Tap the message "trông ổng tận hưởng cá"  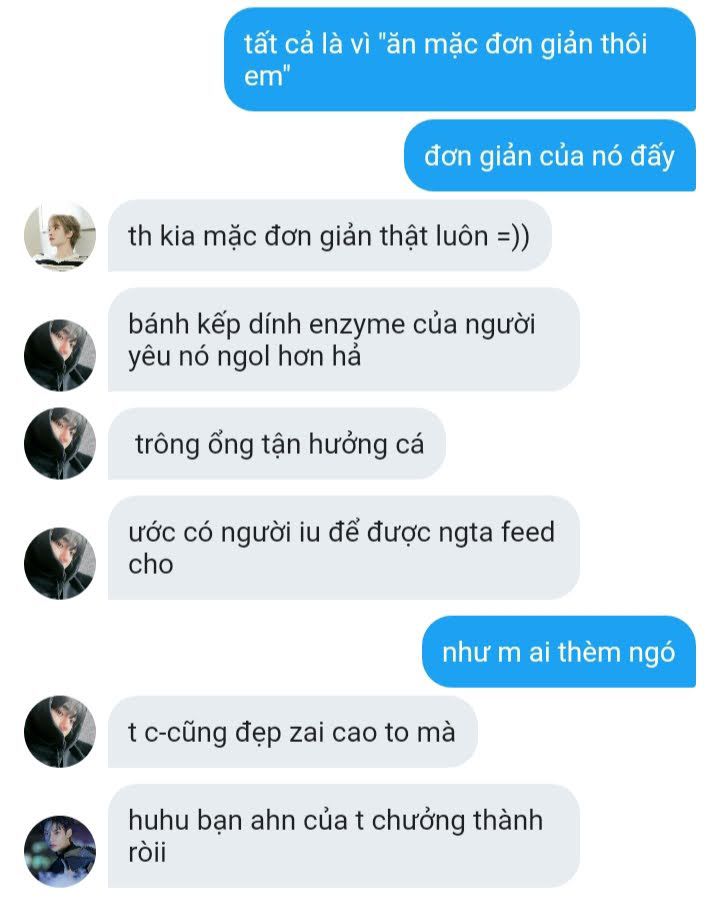click(277, 444)
